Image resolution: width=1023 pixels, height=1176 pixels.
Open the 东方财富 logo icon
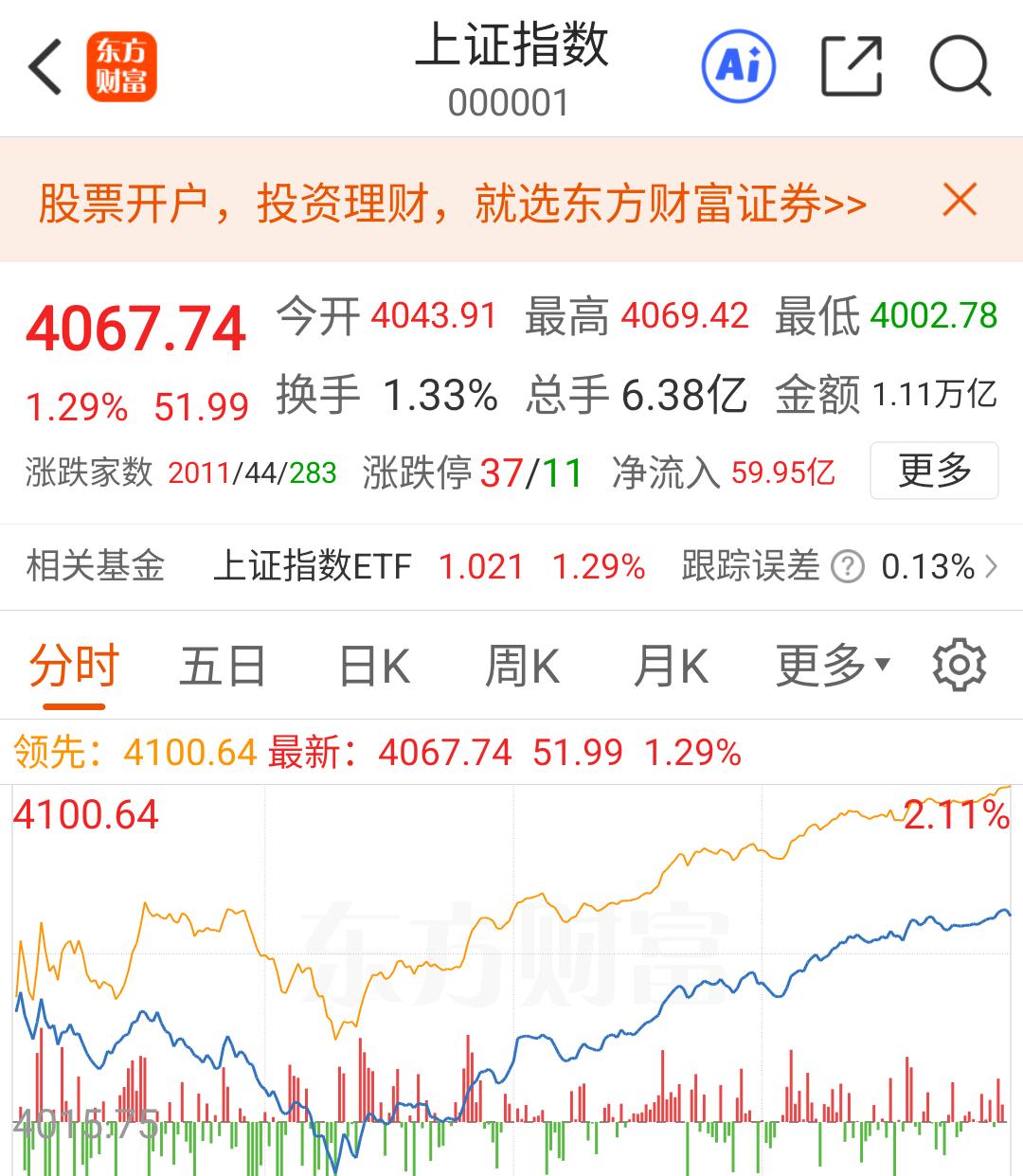(x=123, y=67)
